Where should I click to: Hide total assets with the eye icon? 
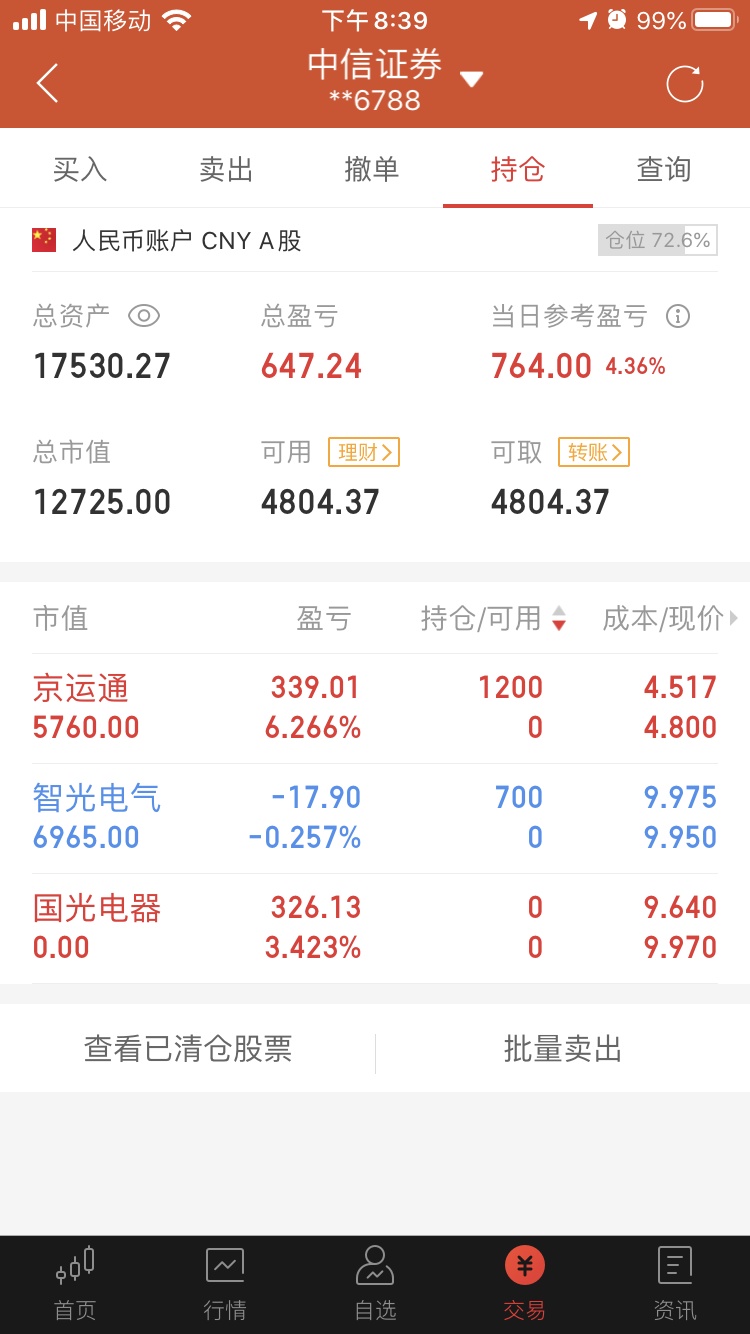click(144, 317)
